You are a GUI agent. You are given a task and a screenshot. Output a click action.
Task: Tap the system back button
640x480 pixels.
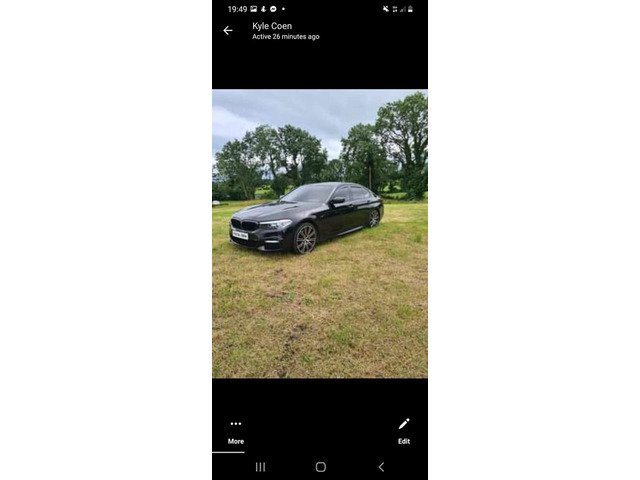[381, 467]
